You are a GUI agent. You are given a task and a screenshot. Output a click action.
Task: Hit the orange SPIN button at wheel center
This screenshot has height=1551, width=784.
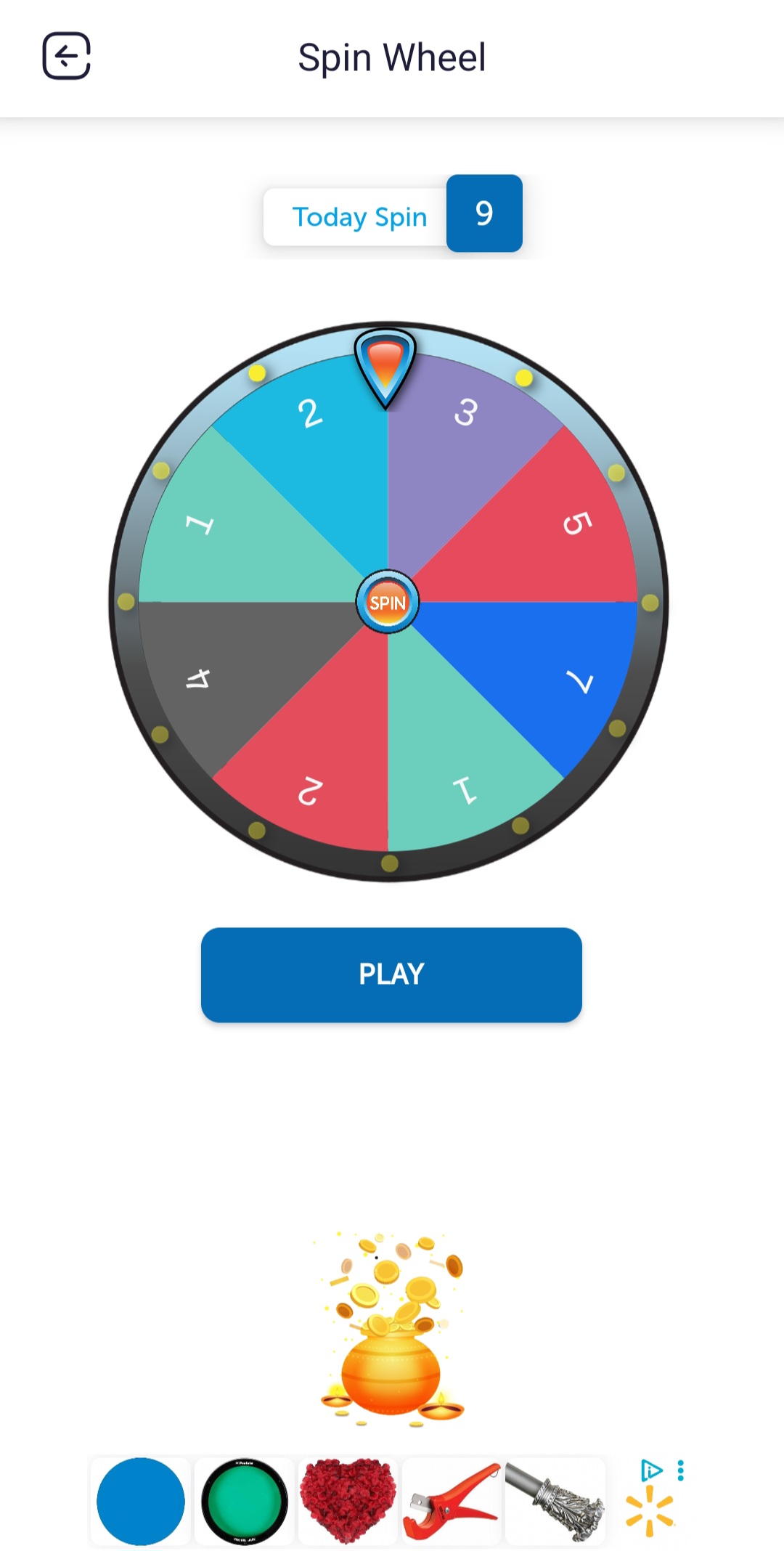388,602
